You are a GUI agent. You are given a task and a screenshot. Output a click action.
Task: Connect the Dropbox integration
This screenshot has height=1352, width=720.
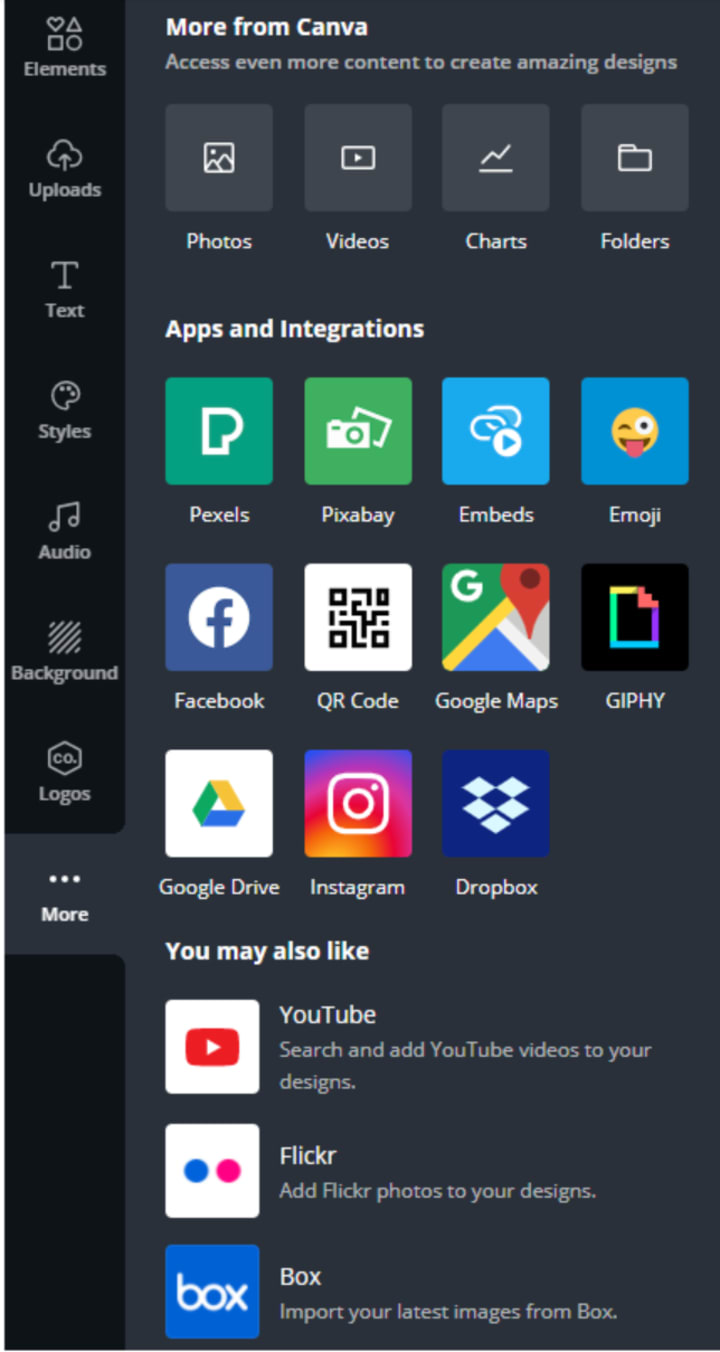tap(495, 803)
